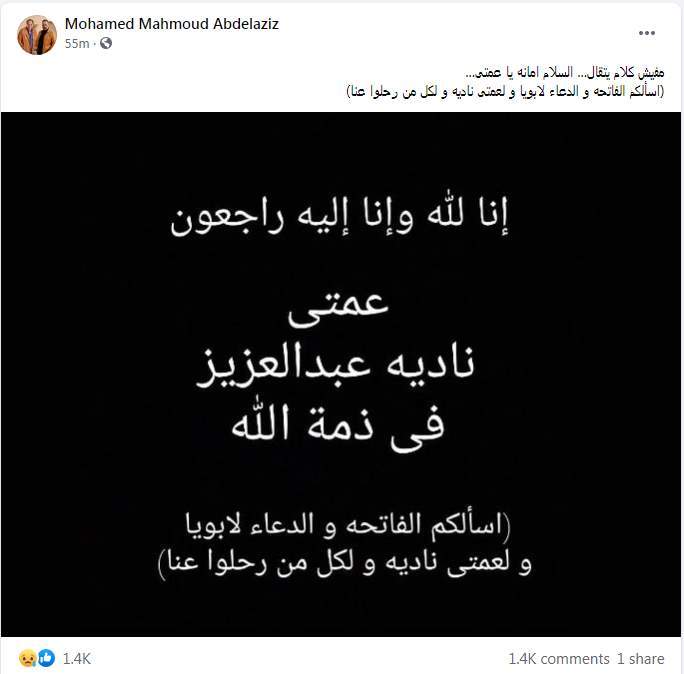The image size is (684, 674).
Task: Open the 1.4K comments
Action: pos(558,659)
